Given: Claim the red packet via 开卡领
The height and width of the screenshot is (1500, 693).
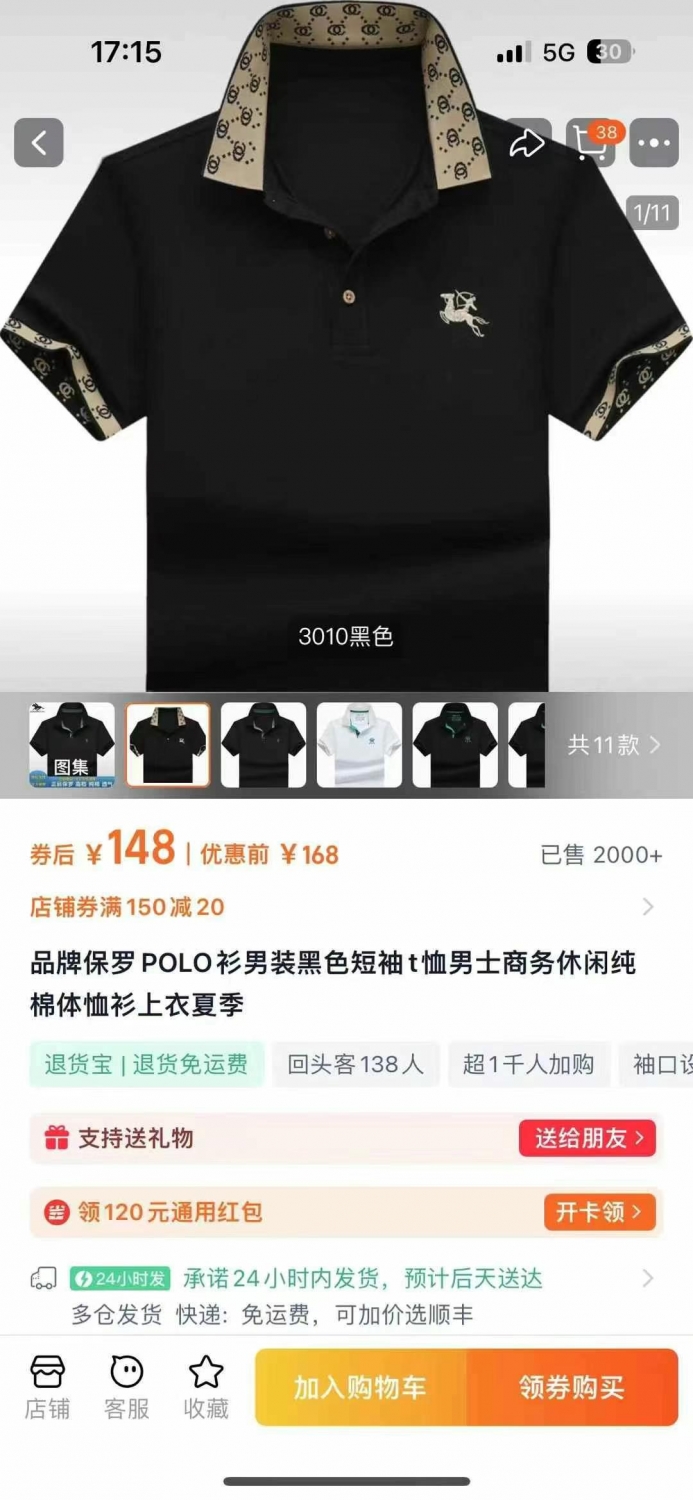Looking at the screenshot, I should click(x=600, y=1212).
